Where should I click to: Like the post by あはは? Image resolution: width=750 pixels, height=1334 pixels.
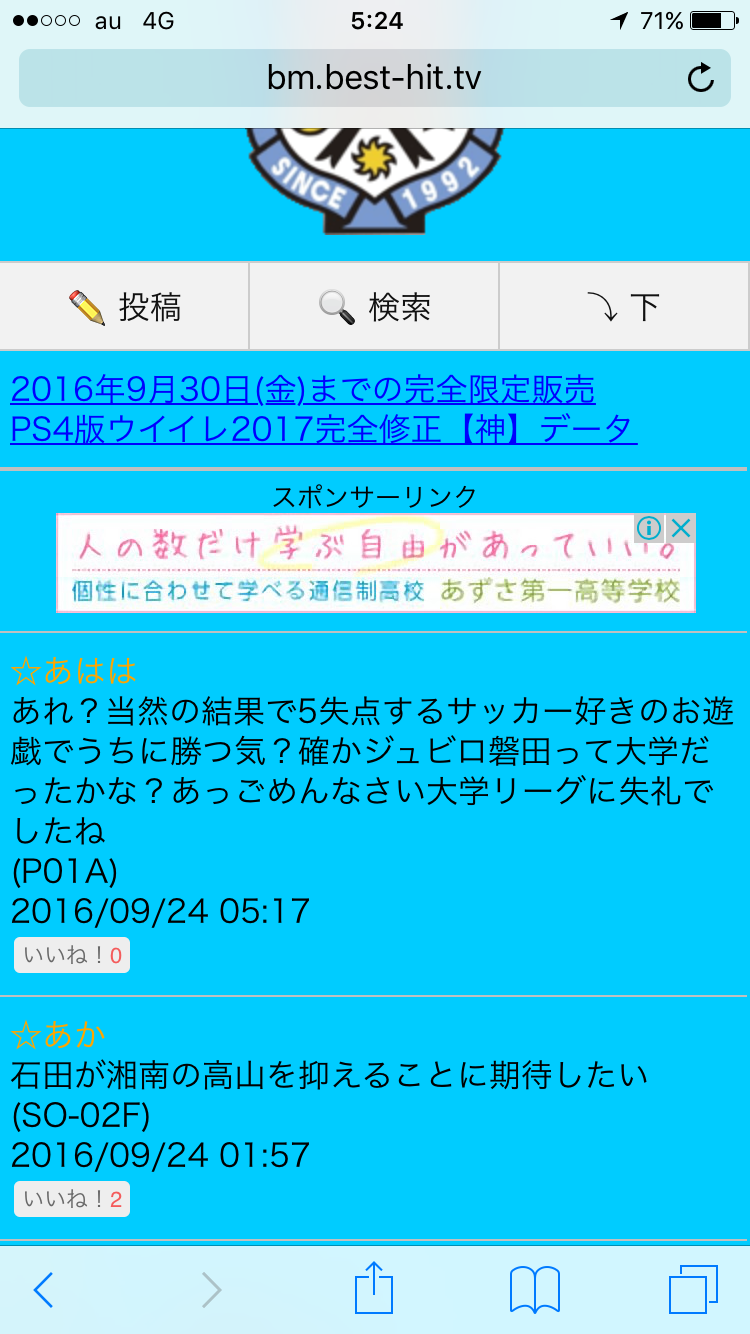click(x=72, y=955)
